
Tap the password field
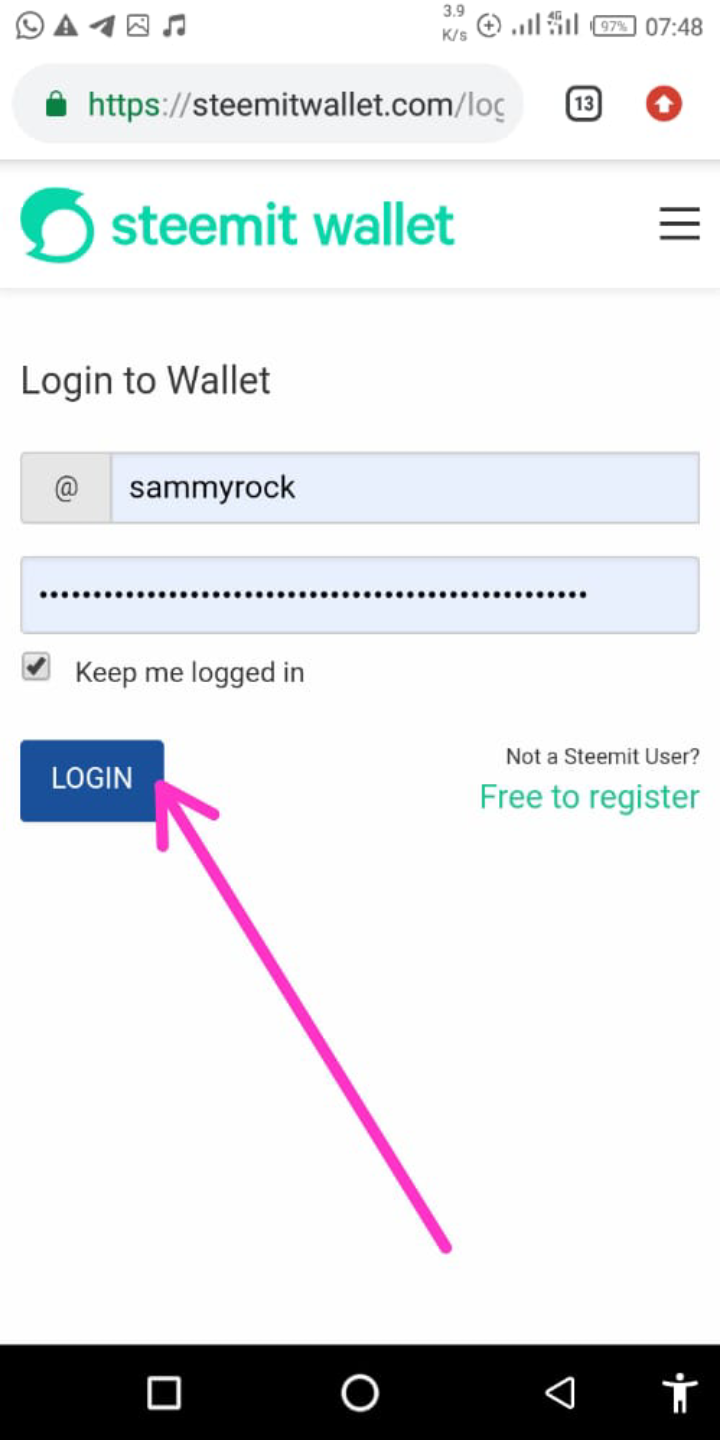click(360, 595)
